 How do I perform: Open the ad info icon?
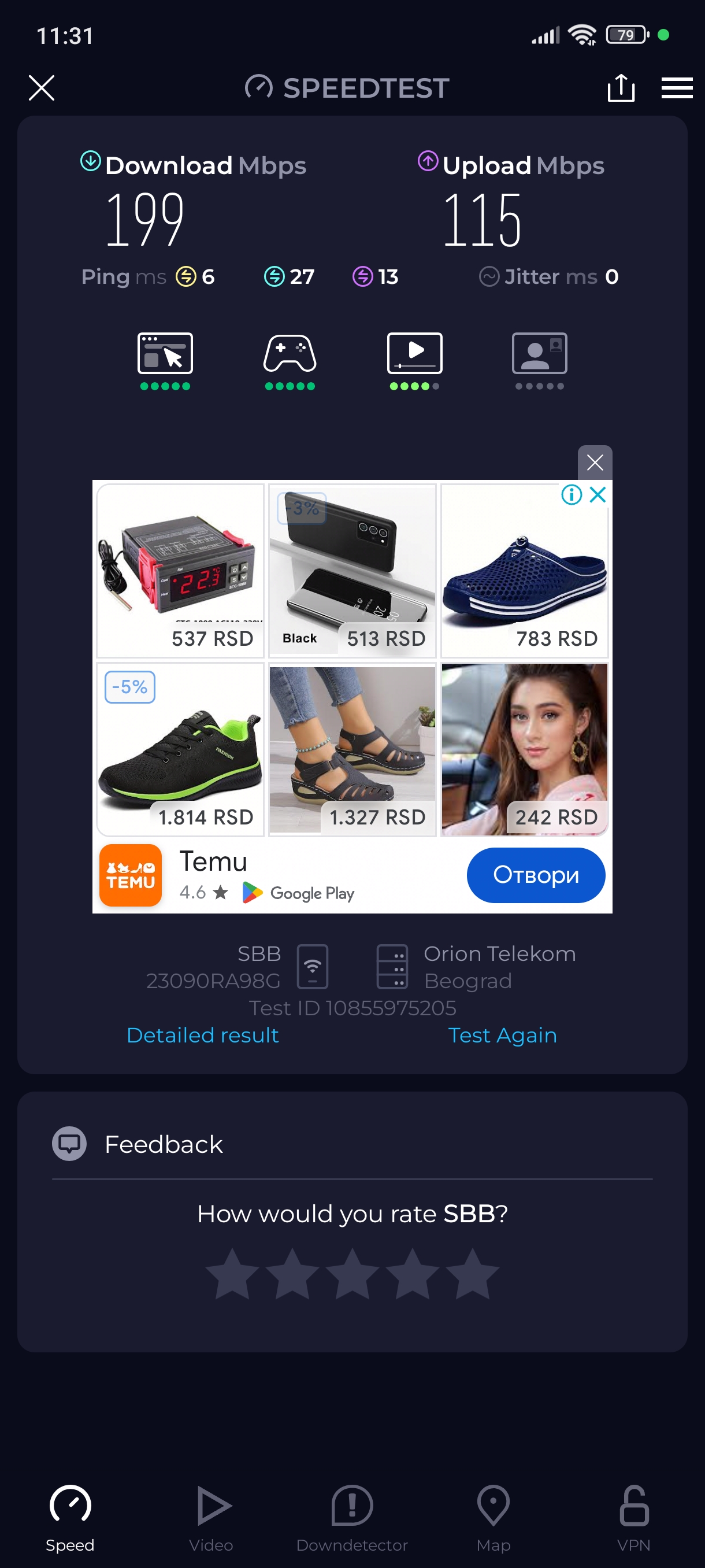click(x=571, y=495)
